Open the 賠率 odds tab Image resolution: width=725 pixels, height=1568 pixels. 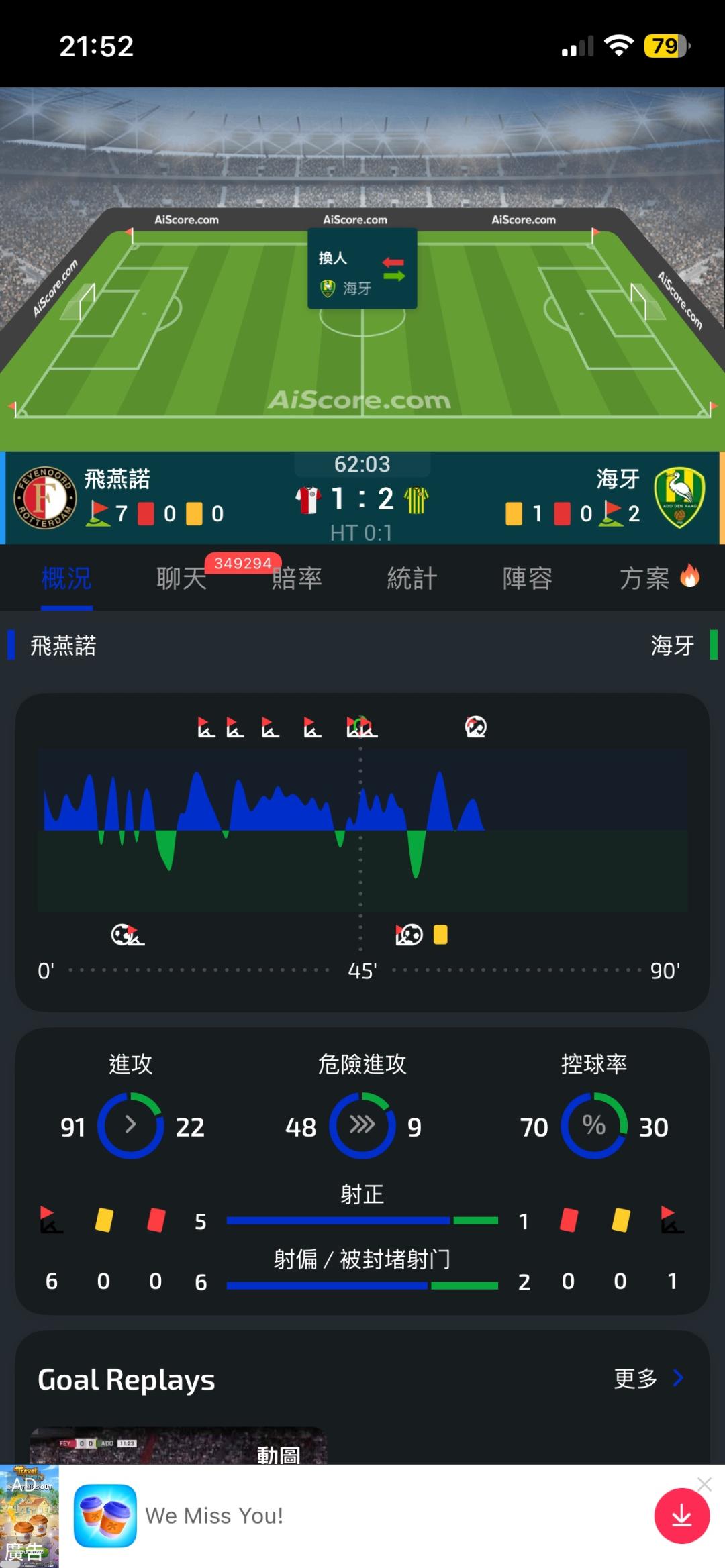(297, 578)
